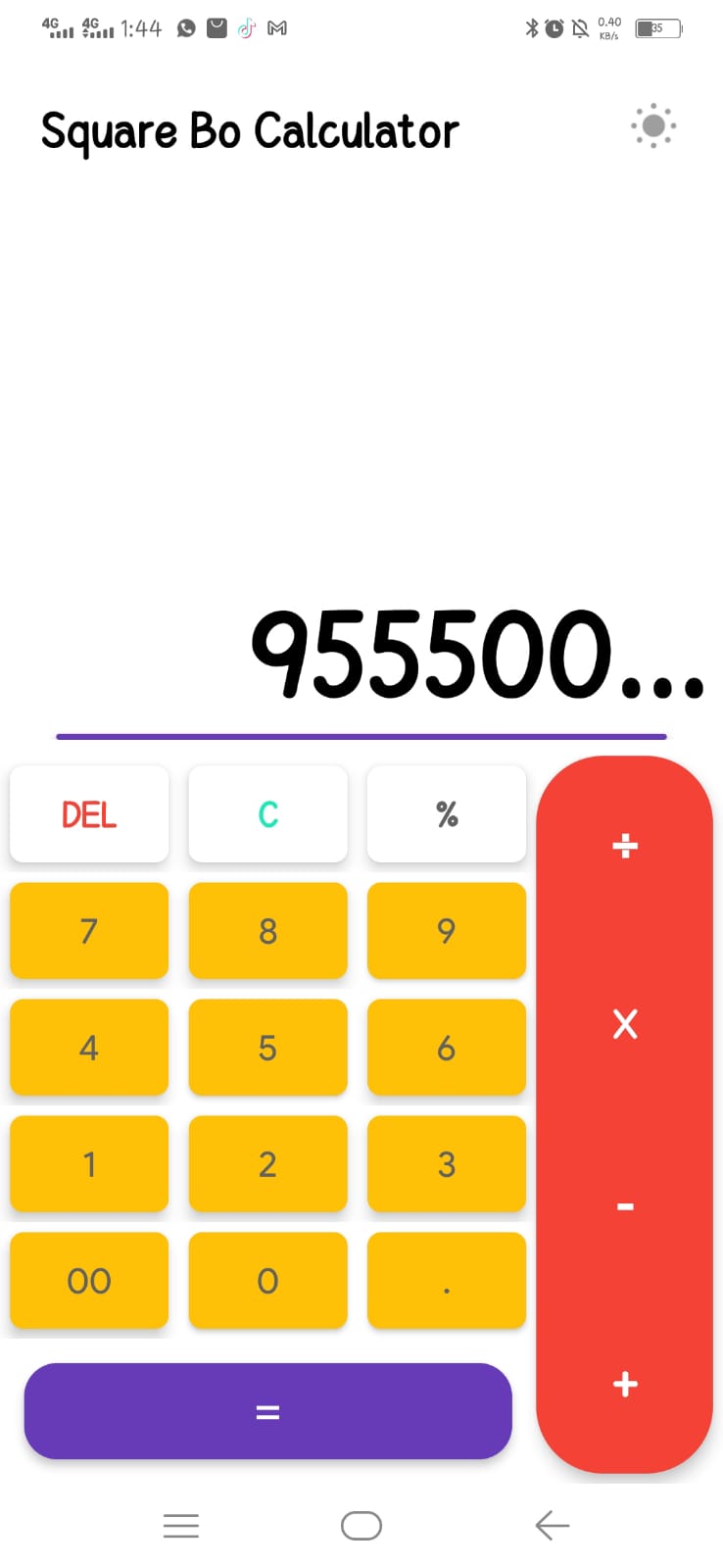Image resolution: width=723 pixels, height=1568 pixels.
Task: Enter digit 8
Action: 267,931
